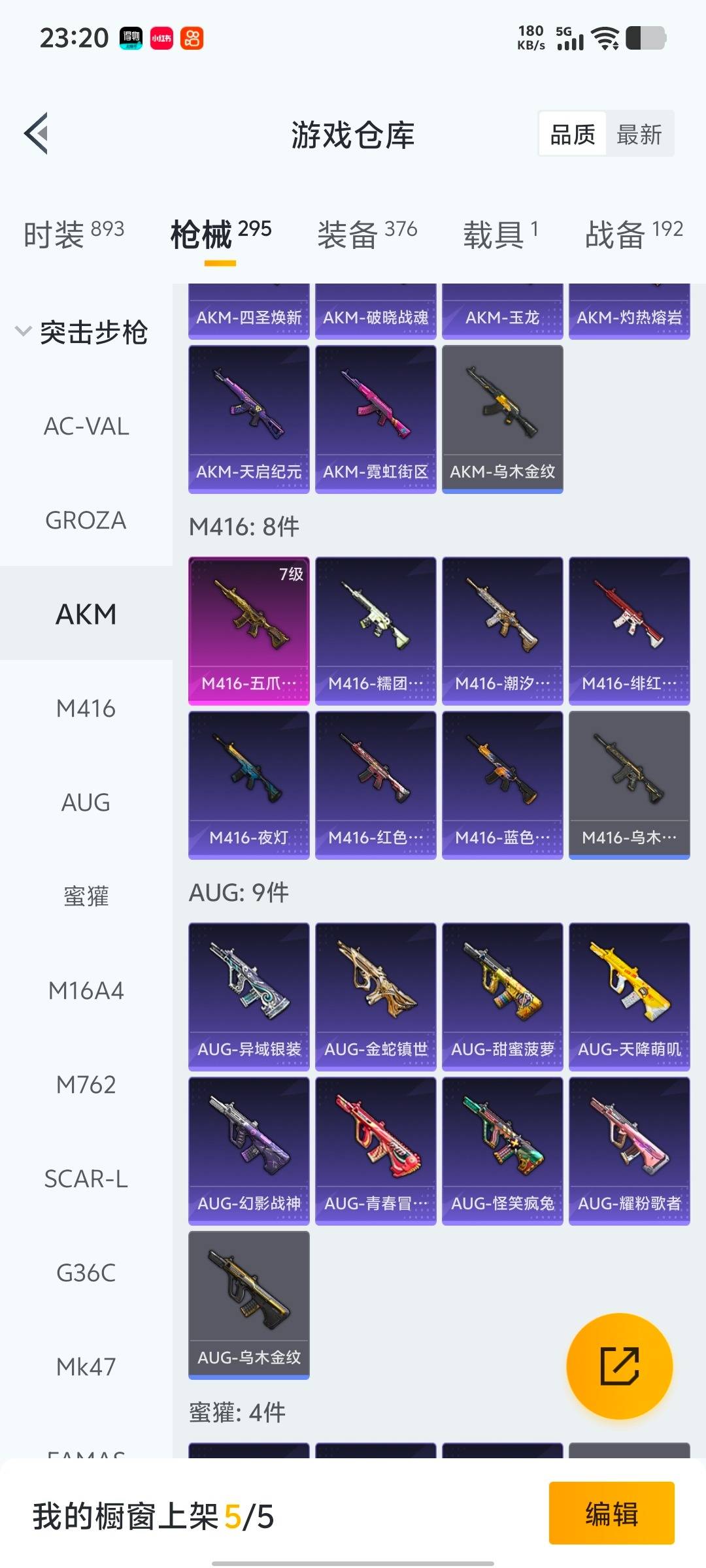The image size is (706, 1568).
Task: View the M416-夜灯 skin
Action: click(x=248, y=785)
